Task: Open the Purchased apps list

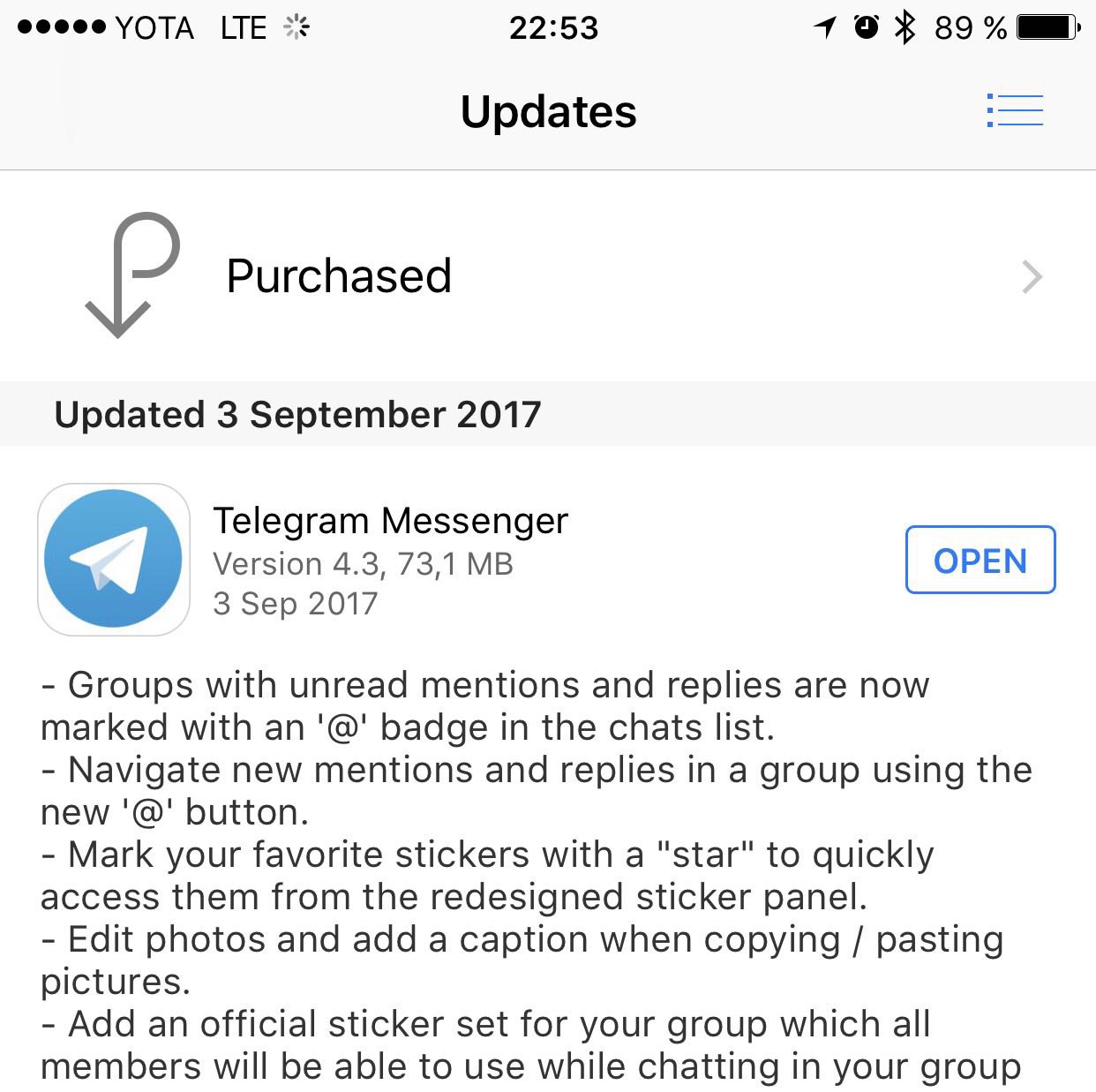Action: pos(547,276)
